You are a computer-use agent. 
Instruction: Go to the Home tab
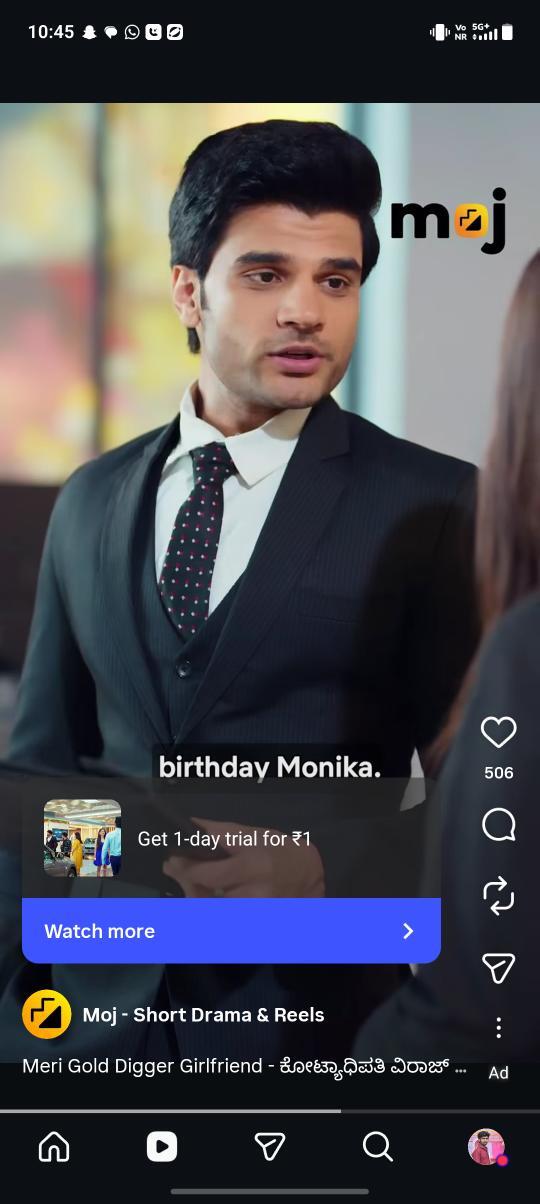pos(54,1147)
